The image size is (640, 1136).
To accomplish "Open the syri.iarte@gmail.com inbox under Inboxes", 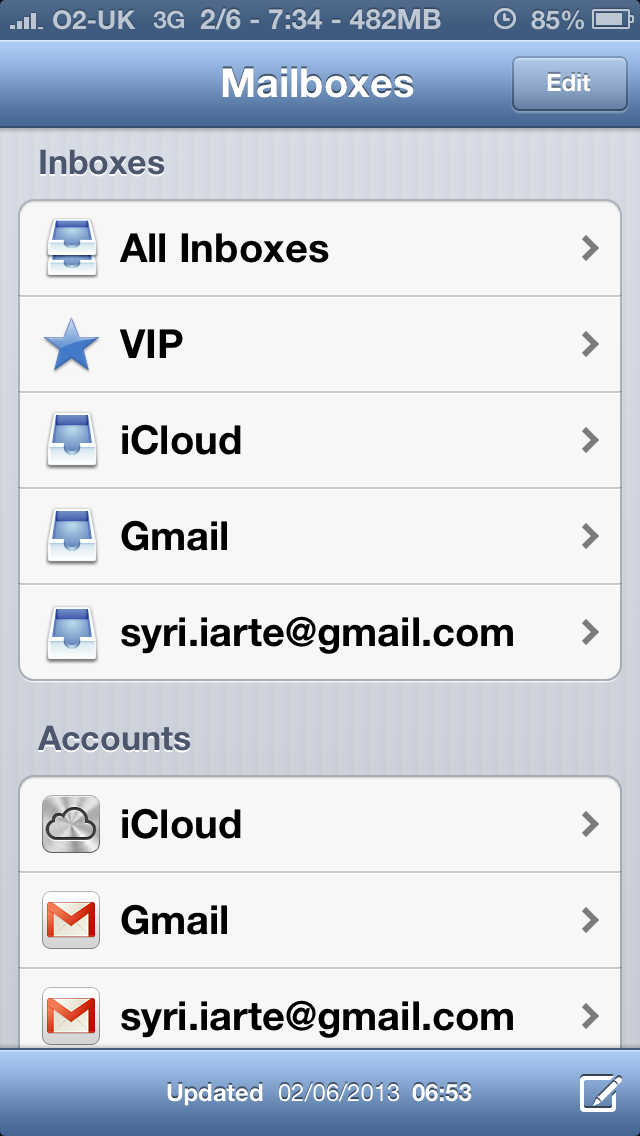I will [x=320, y=632].
